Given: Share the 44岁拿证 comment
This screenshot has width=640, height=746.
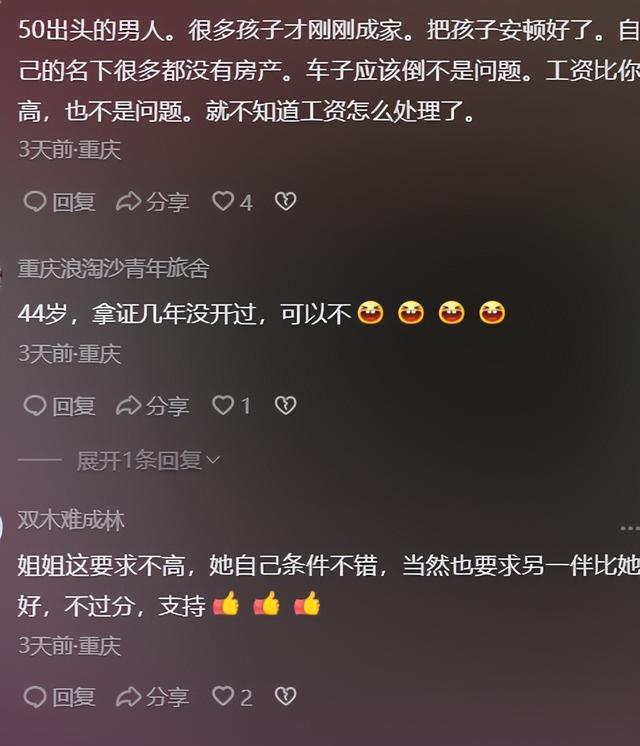Looking at the screenshot, I should [152, 405].
